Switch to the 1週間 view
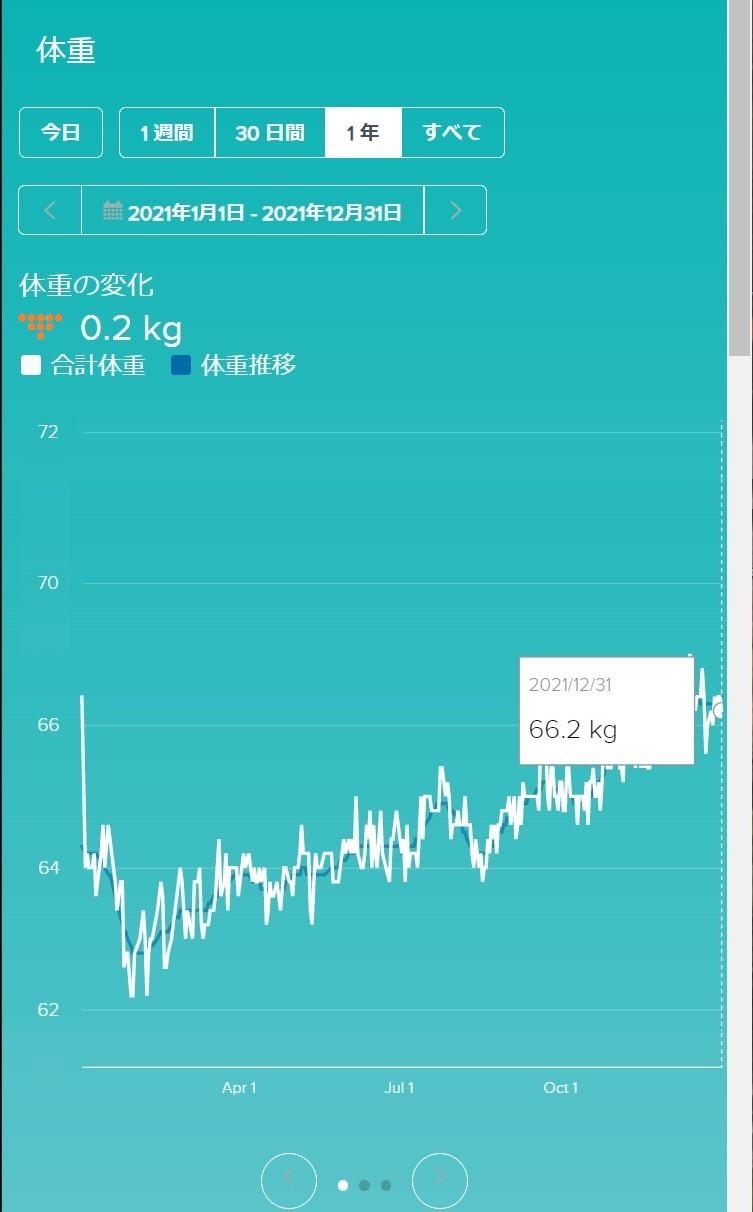The height and width of the screenshot is (1212, 753). pyautogui.click(x=167, y=133)
